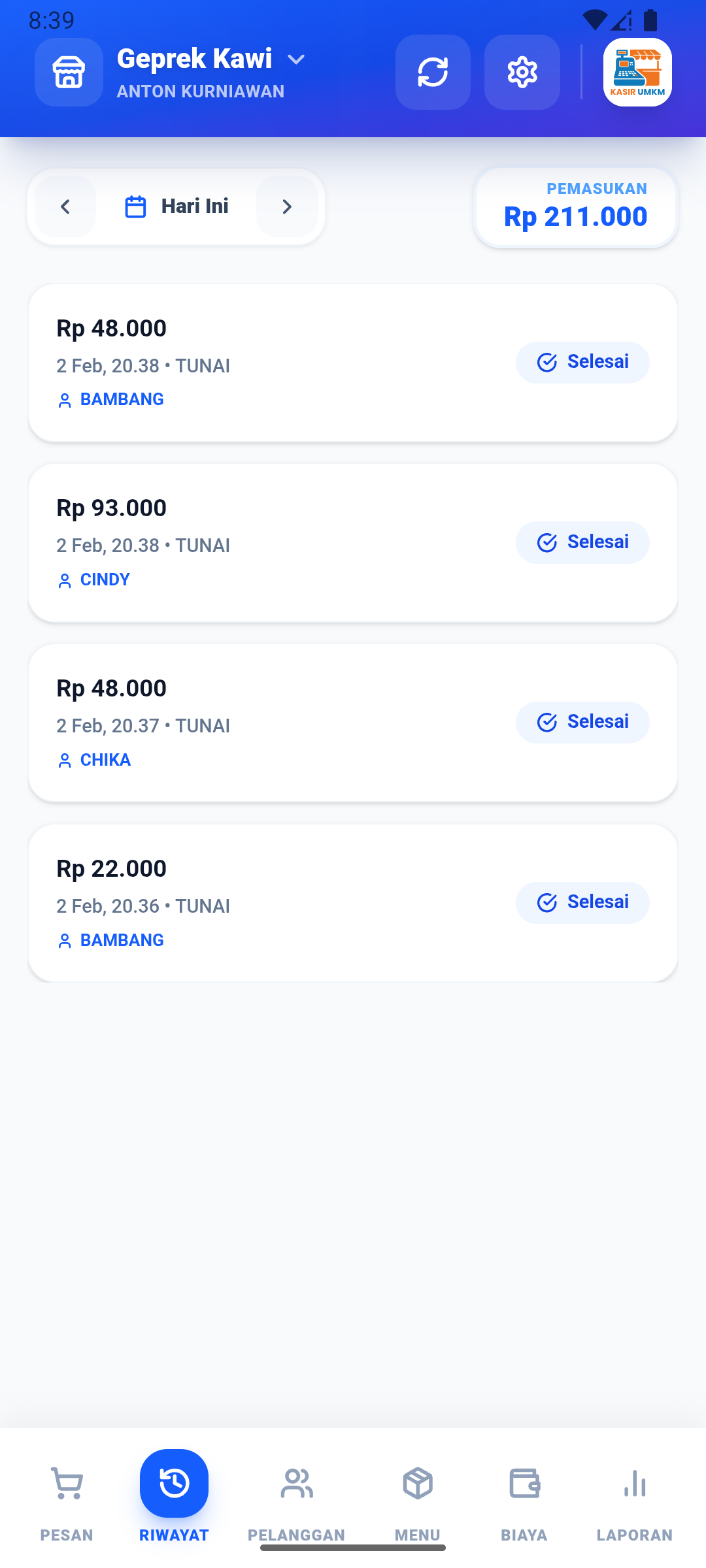
Task: Select the PESAN cart icon
Action: click(x=66, y=1483)
